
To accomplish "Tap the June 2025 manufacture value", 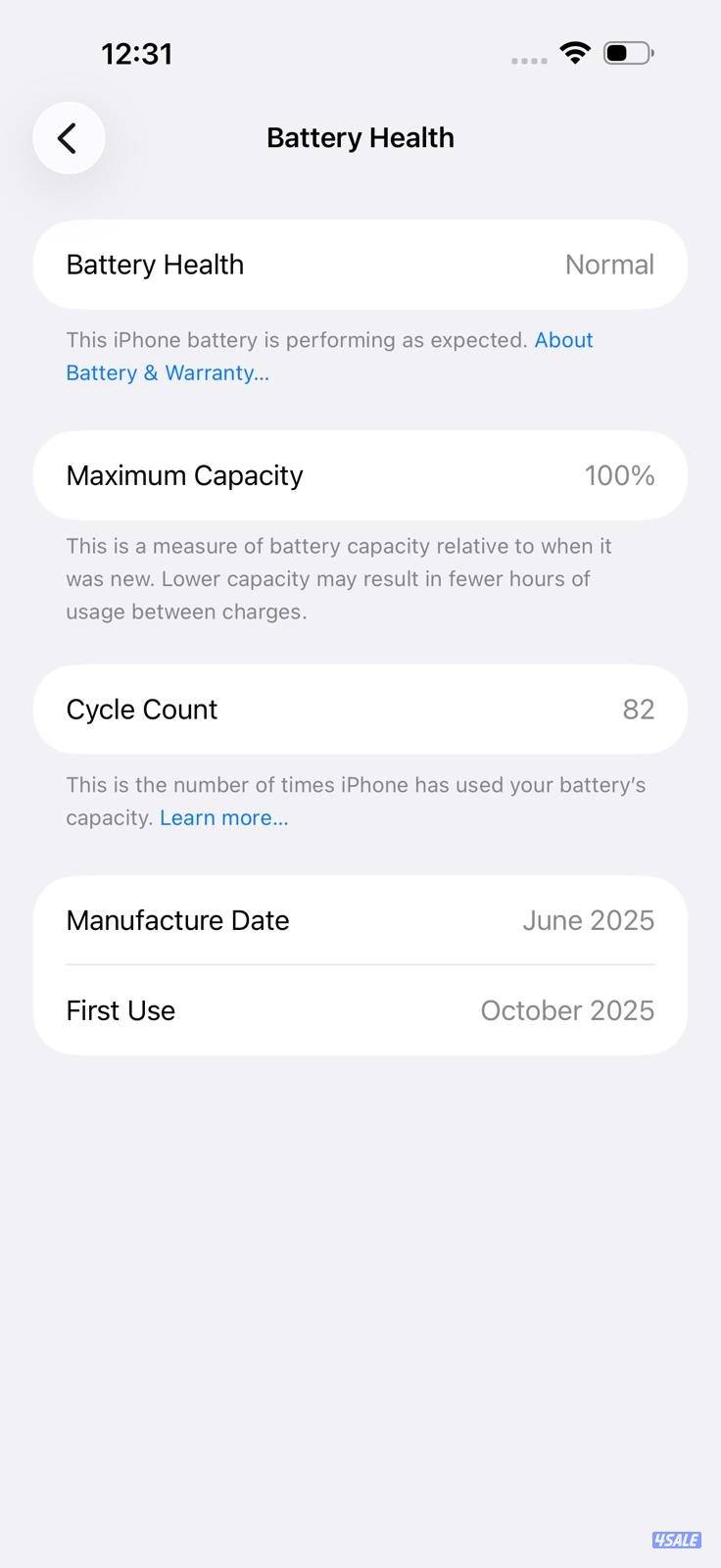I will point(588,920).
